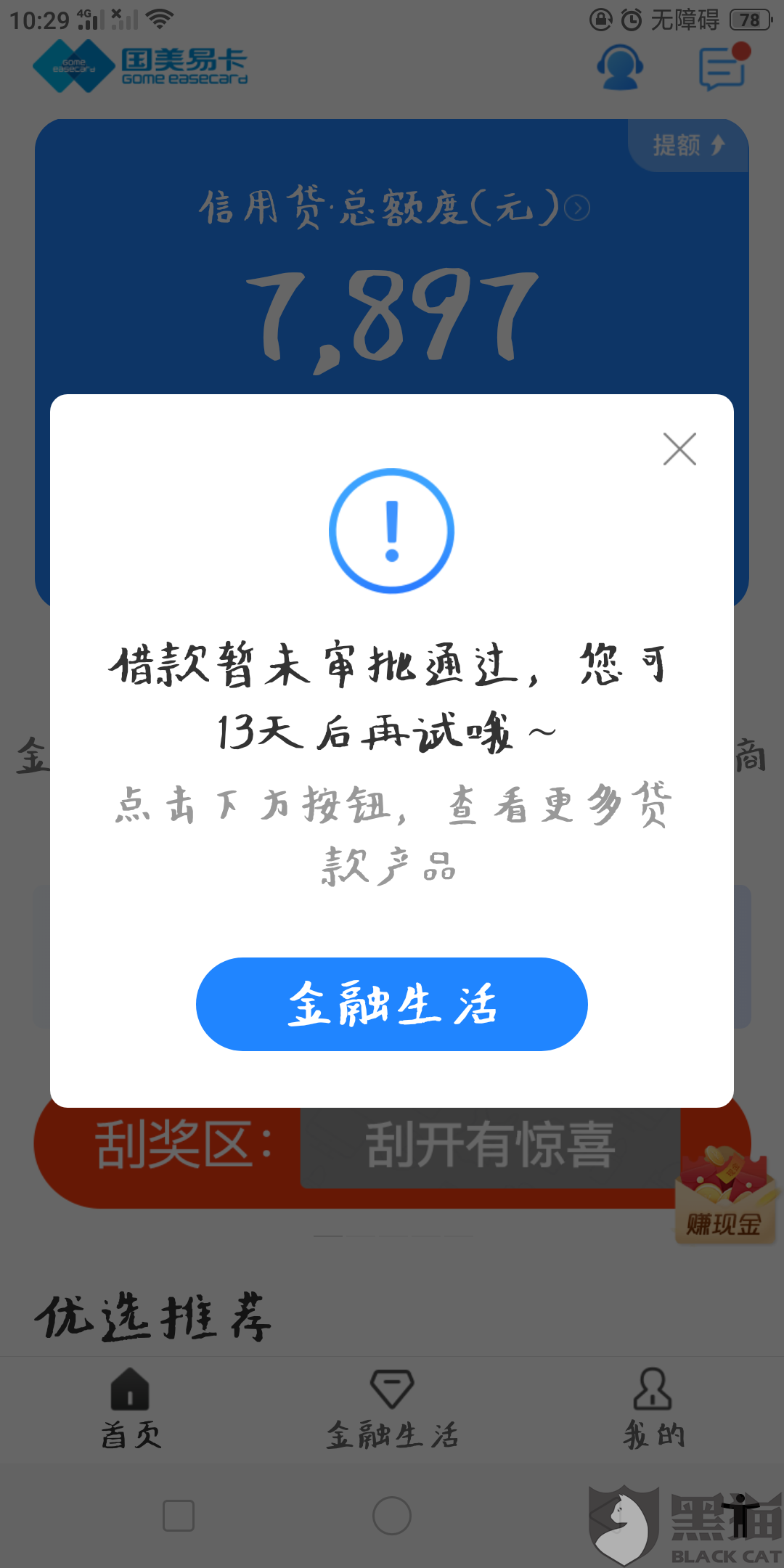Viewport: 784px width, 1568px height.
Task: Dismiss the loan rejection dialog
Action: click(x=679, y=449)
